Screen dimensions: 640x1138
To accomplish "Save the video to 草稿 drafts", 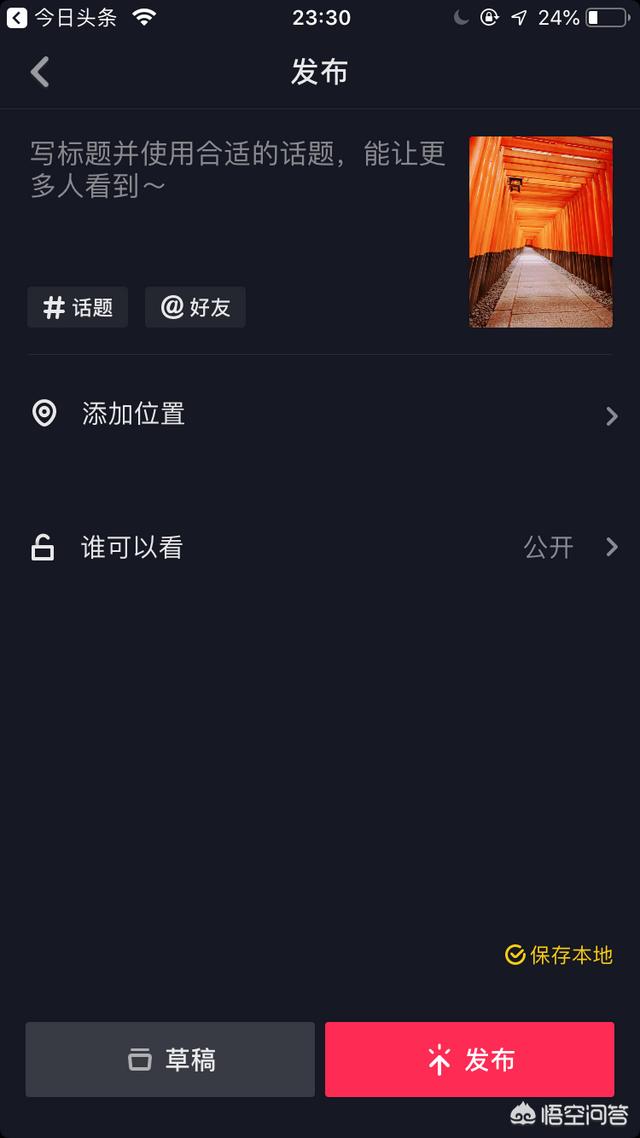I will 170,1059.
